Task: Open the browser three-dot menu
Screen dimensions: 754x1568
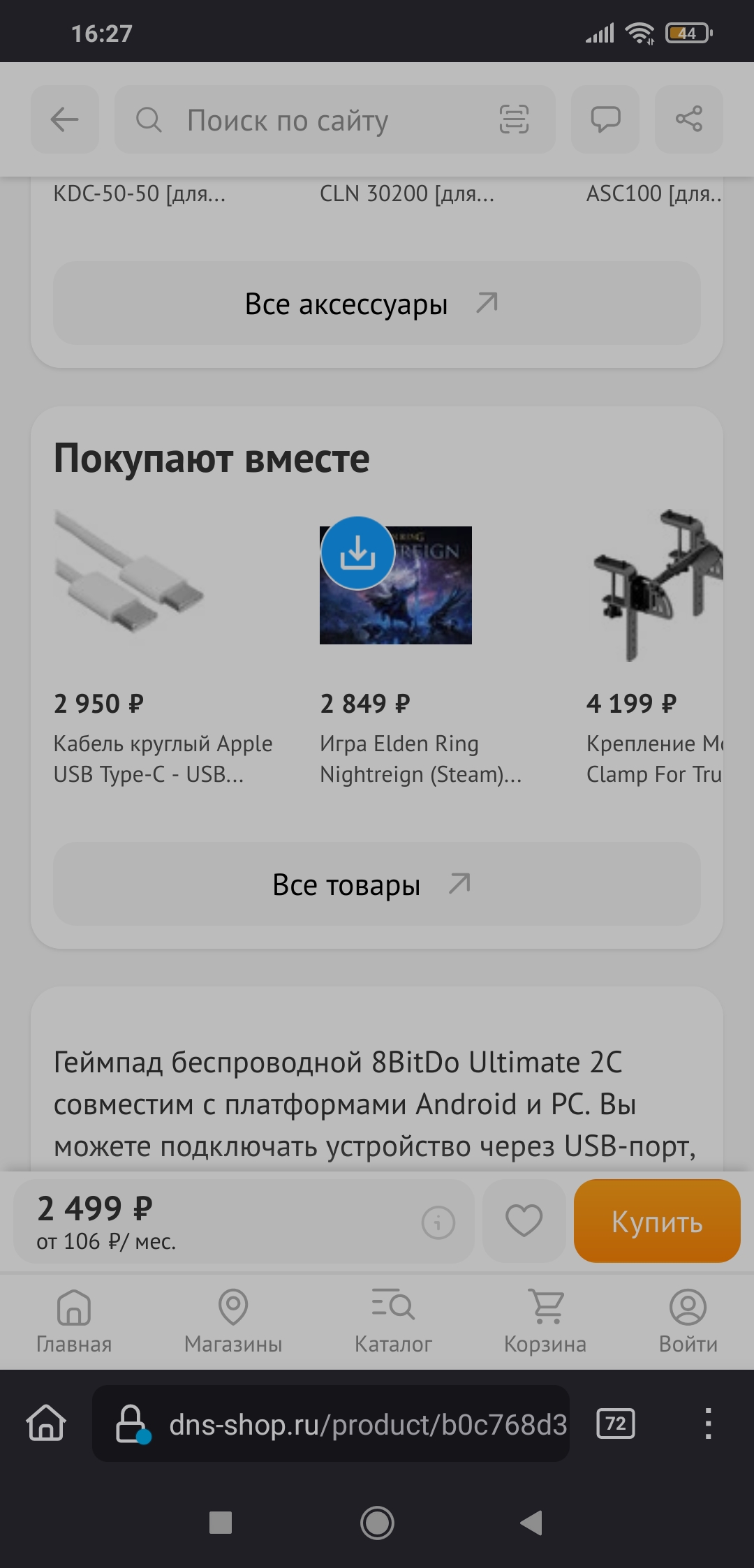Action: (x=708, y=1423)
